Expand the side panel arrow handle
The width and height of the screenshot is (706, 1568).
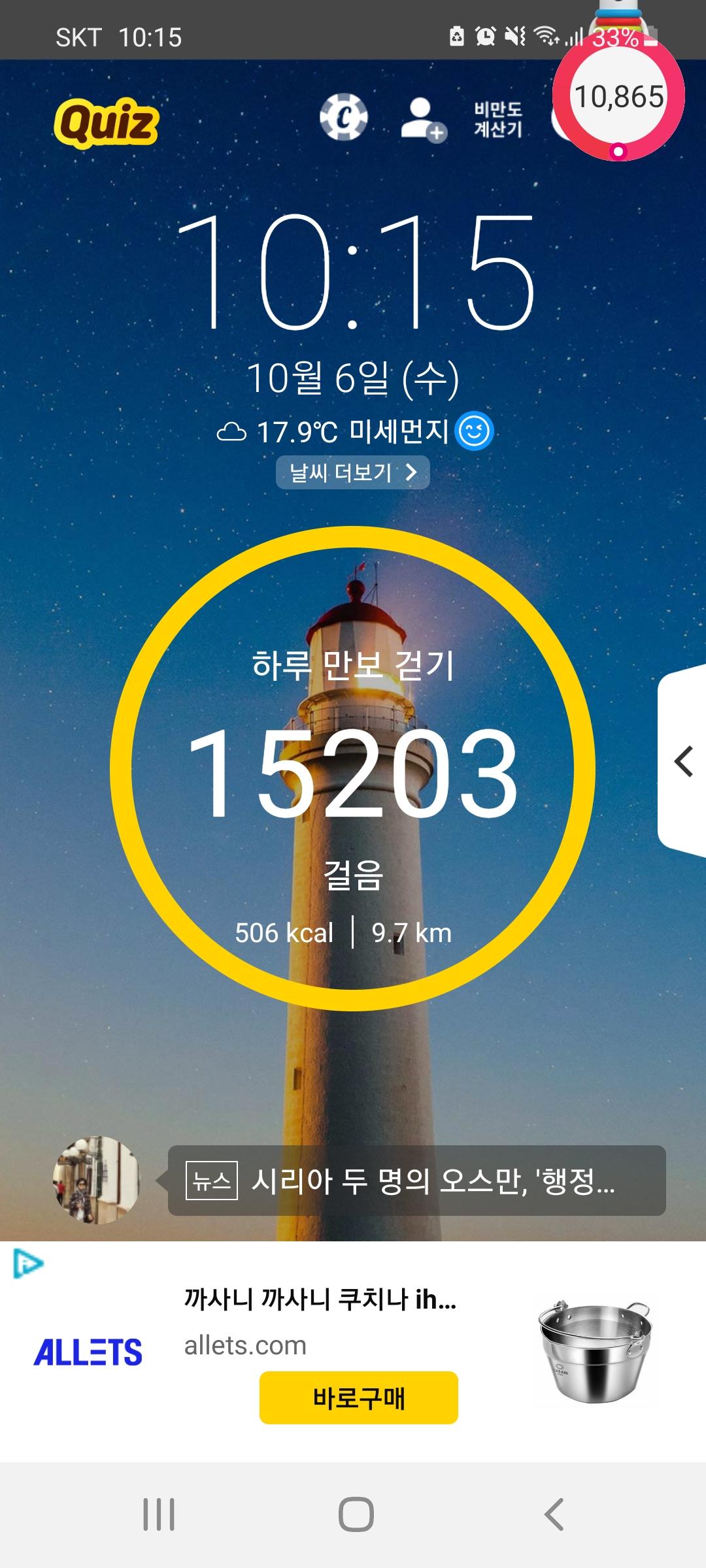[x=683, y=762]
